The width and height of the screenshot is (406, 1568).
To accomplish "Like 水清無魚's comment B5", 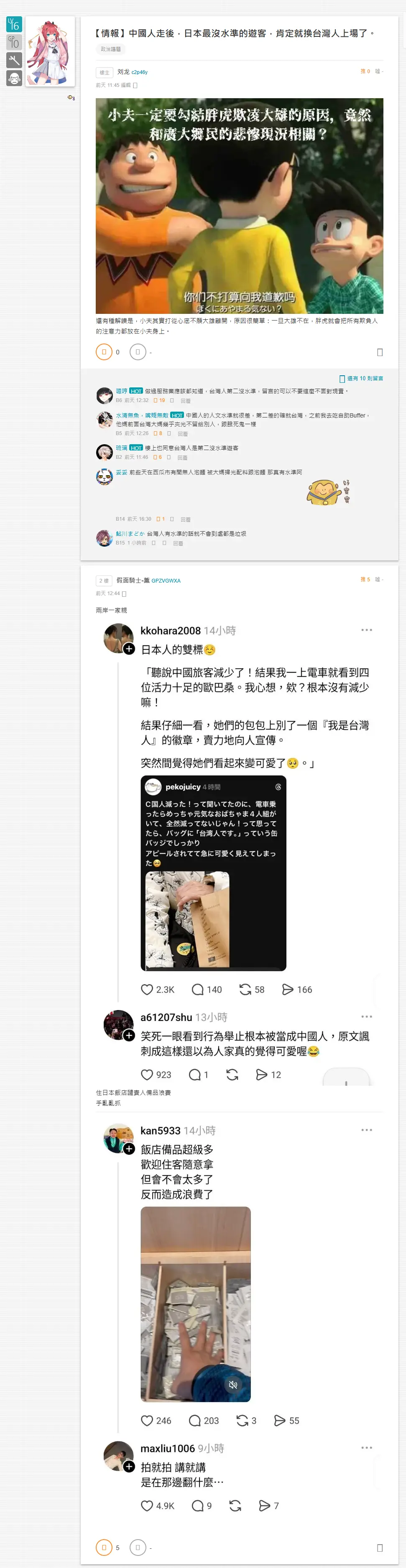I will [x=156, y=433].
